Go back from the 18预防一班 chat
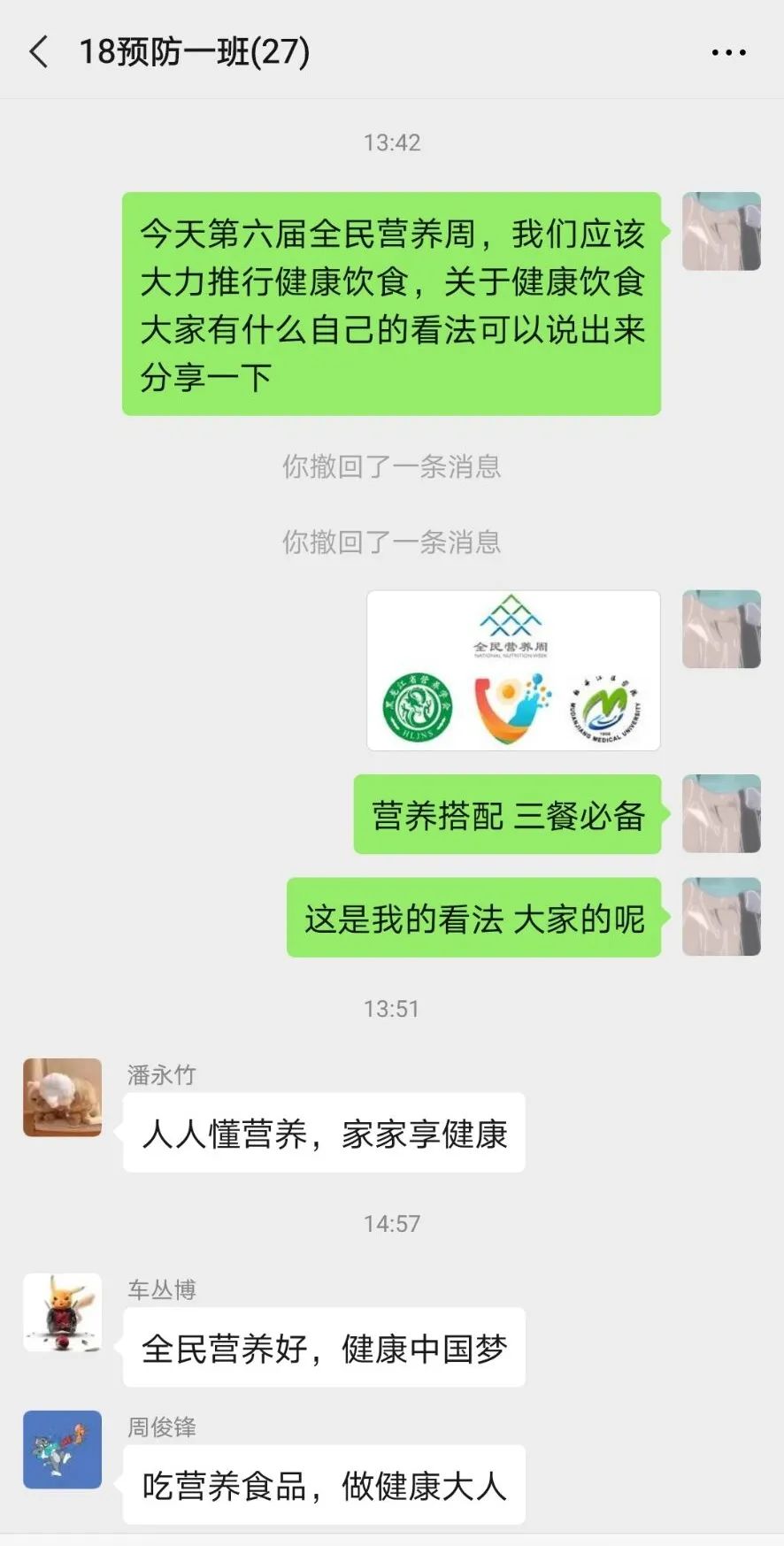The image size is (784, 1546). 39,52
